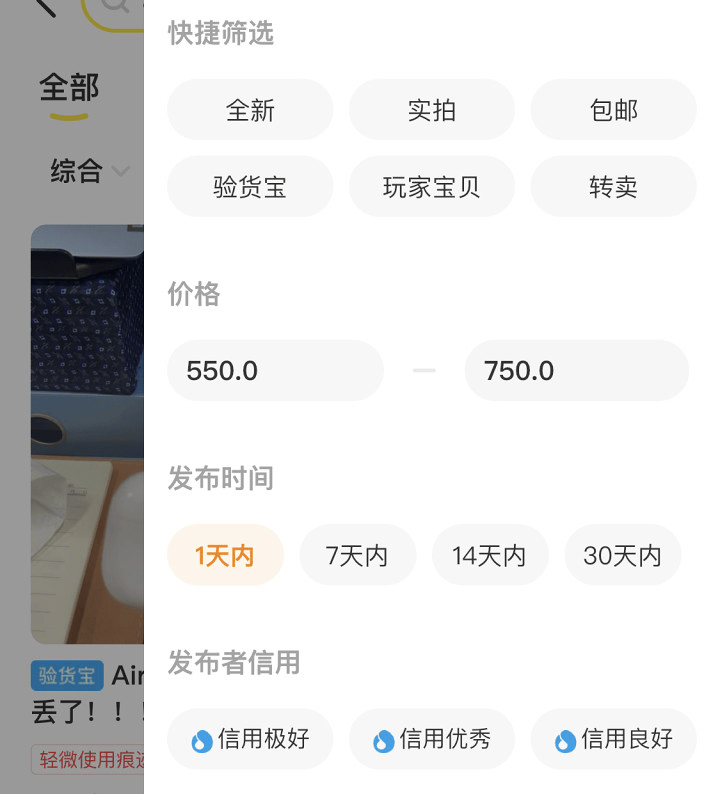Select the 全新 quick filter
The image size is (720, 794).
point(250,110)
